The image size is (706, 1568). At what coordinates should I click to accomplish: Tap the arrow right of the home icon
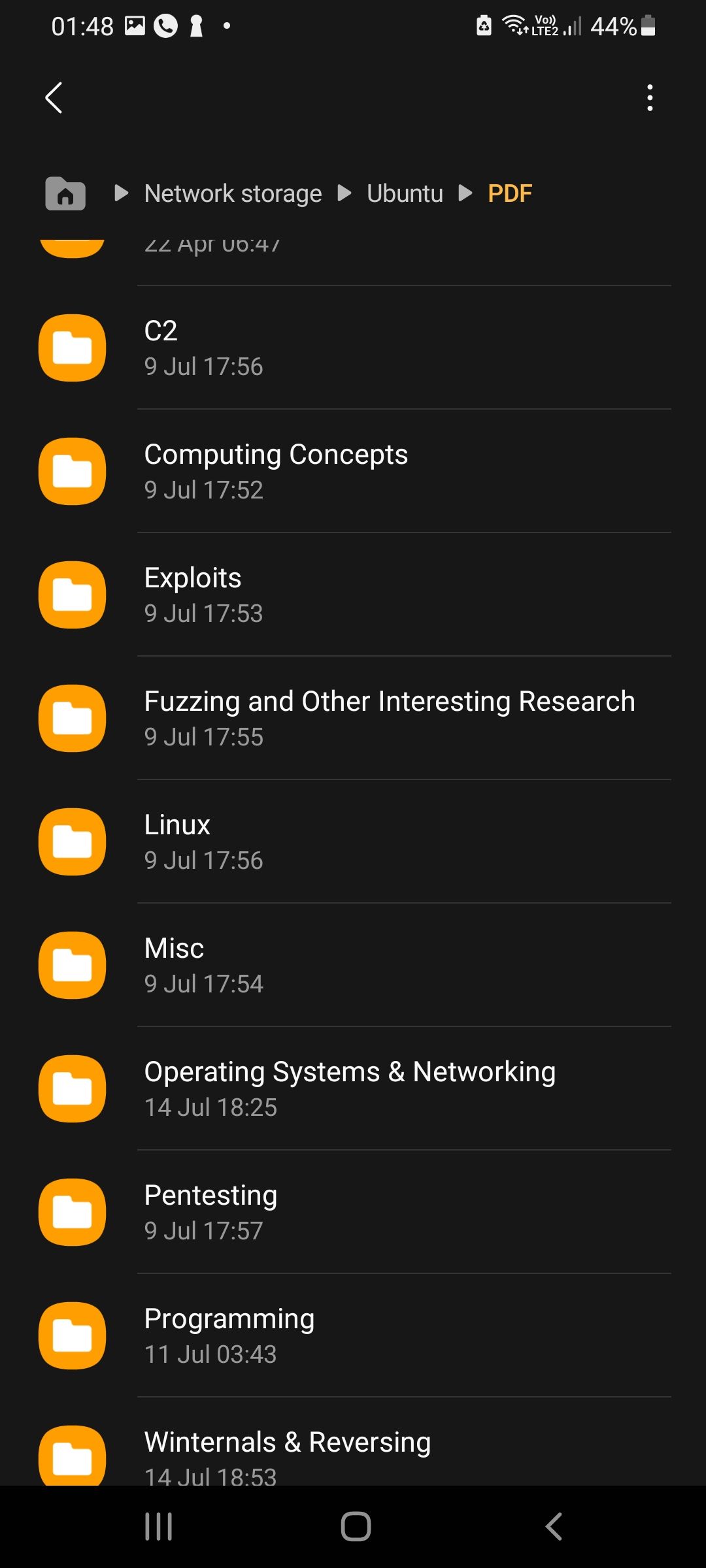pyautogui.click(x=121, y=193)
